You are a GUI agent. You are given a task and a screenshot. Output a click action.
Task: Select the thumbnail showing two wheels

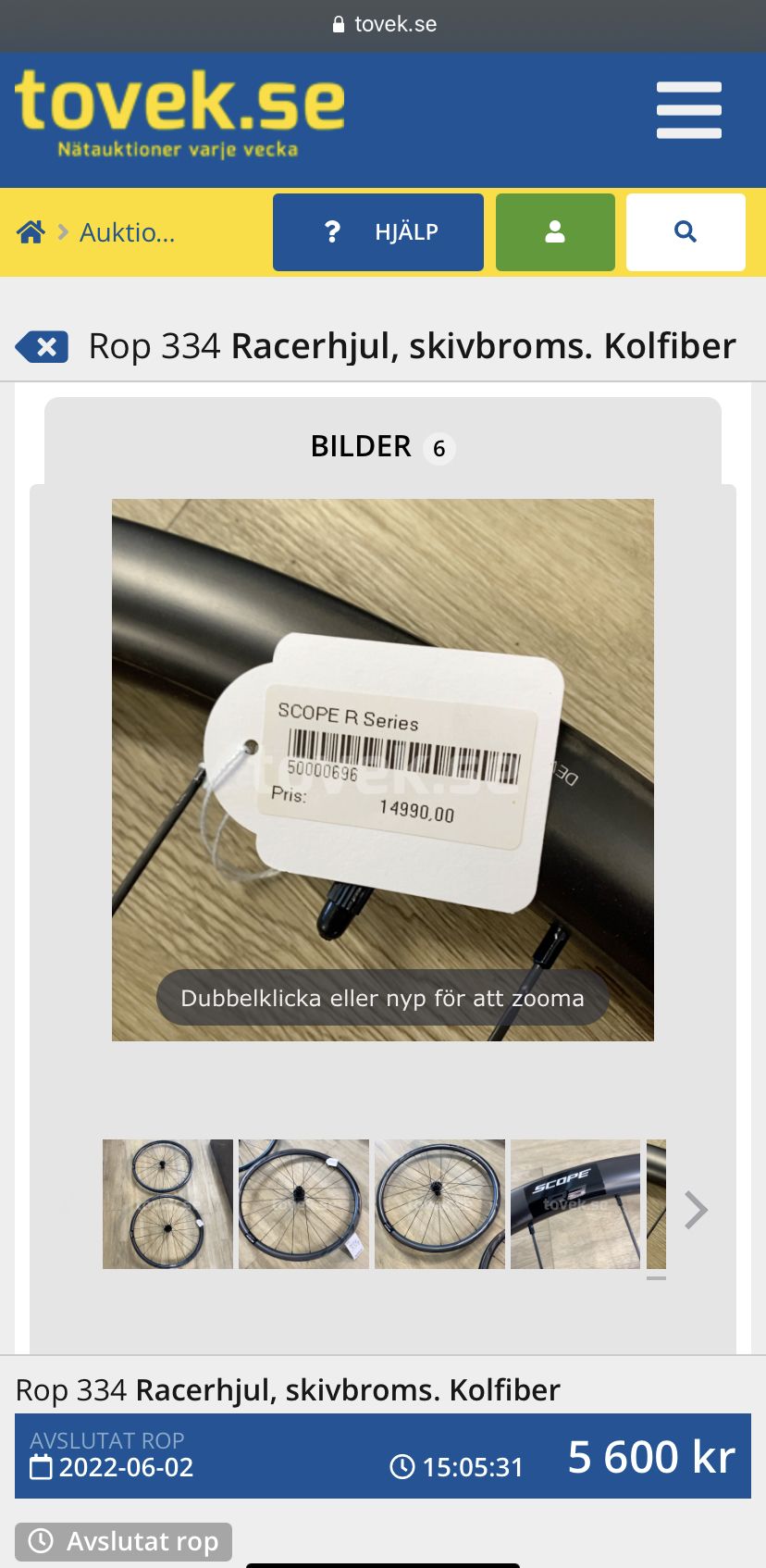tap(167, 1203)
